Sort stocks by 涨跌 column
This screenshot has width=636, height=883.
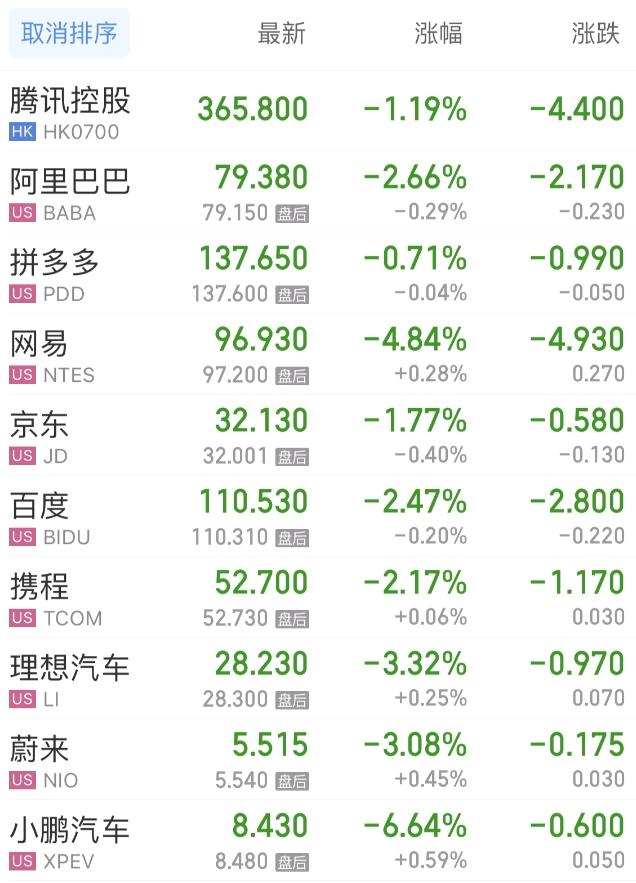click(x=595, y=33)
